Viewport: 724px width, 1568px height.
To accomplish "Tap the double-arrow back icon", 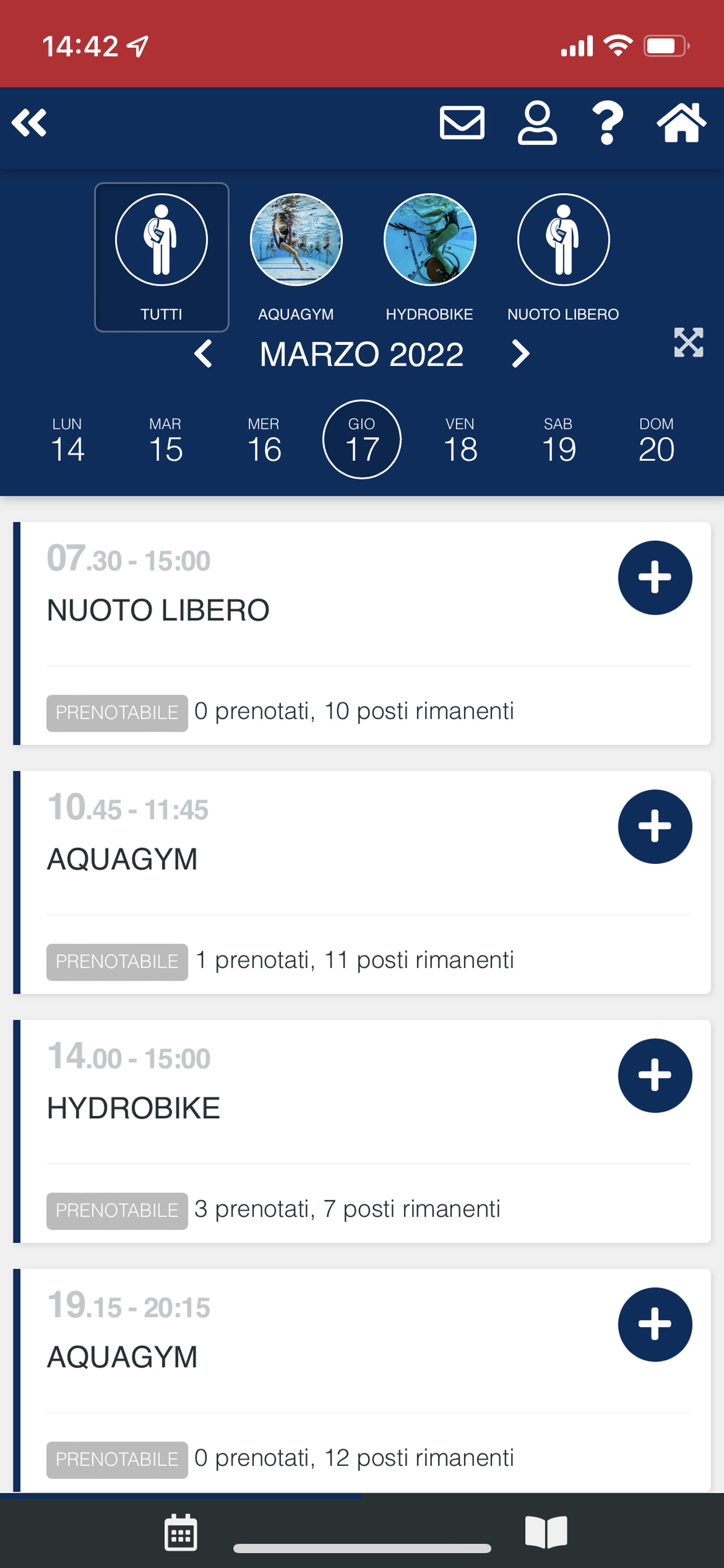I will (29, 123).
